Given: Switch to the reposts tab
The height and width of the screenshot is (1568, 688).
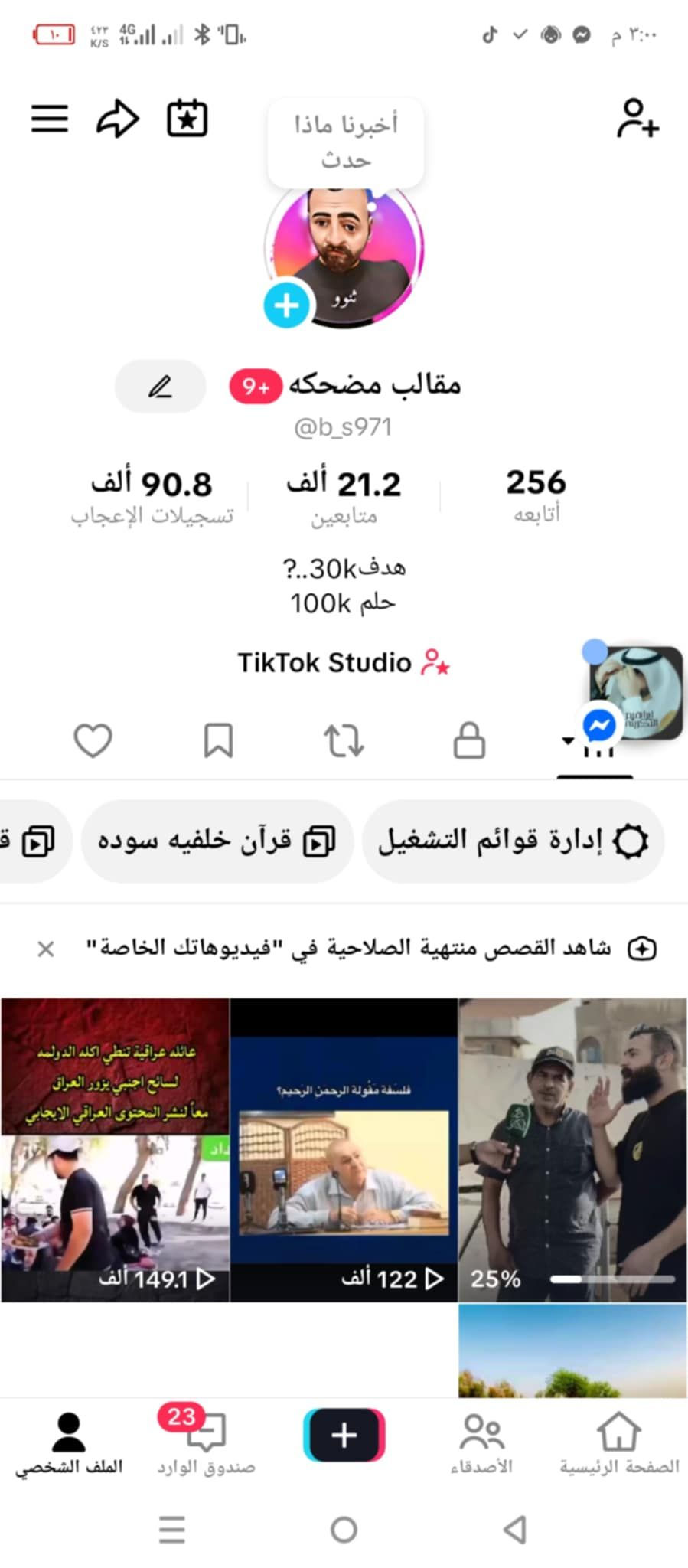Looking at the screenshot, I should pyautogui.click(x=344, y=740).
